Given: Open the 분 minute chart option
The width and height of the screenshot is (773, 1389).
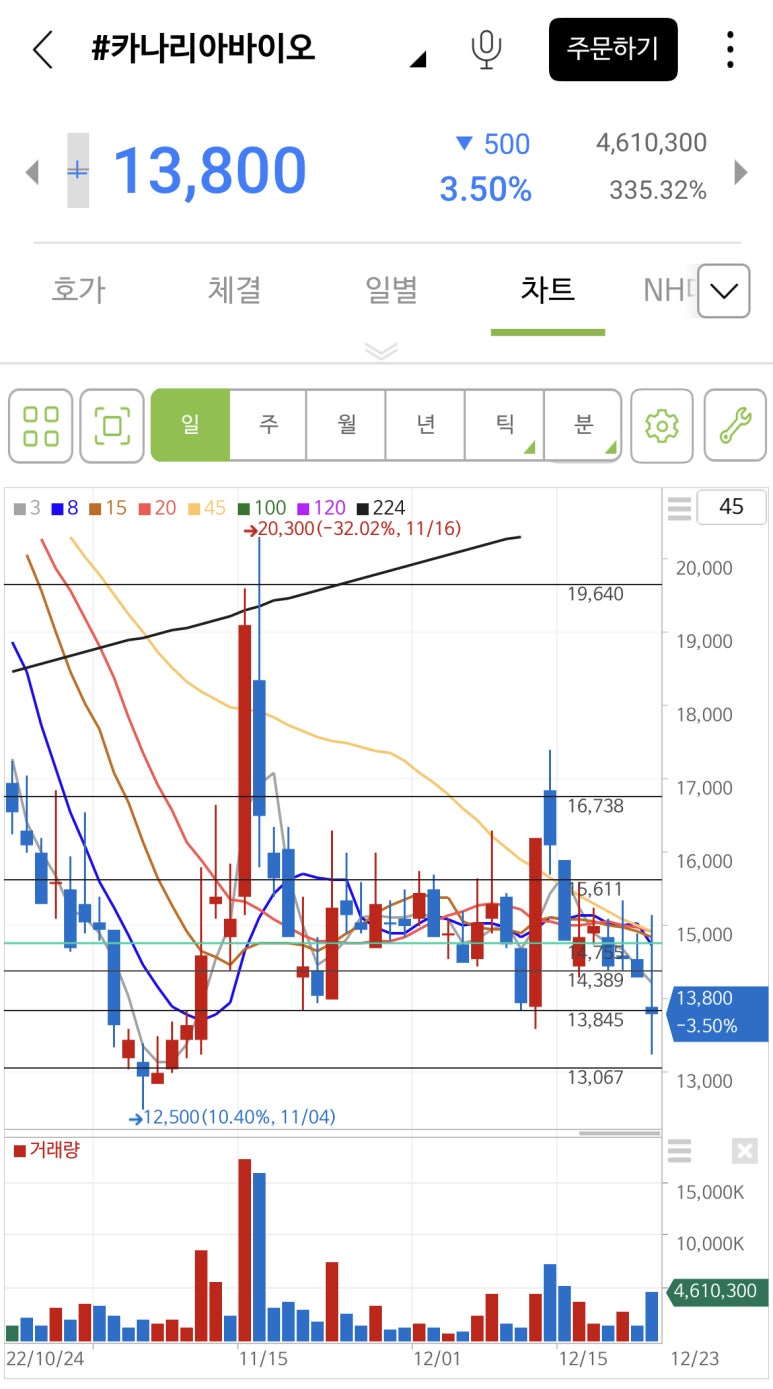Looking at the screenshot, I should 583,425.
